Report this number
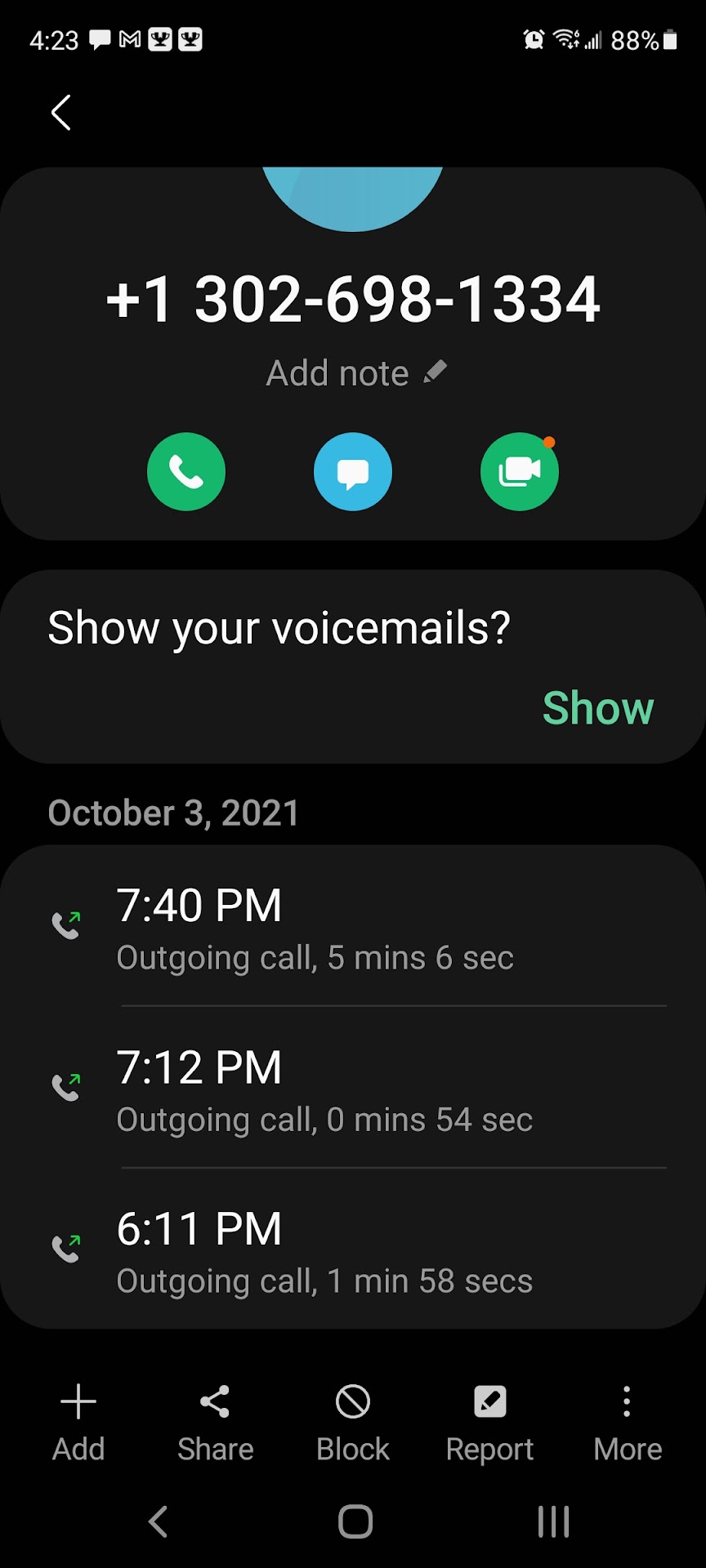Screen dimensions: 706x1568 (489, 1423)
